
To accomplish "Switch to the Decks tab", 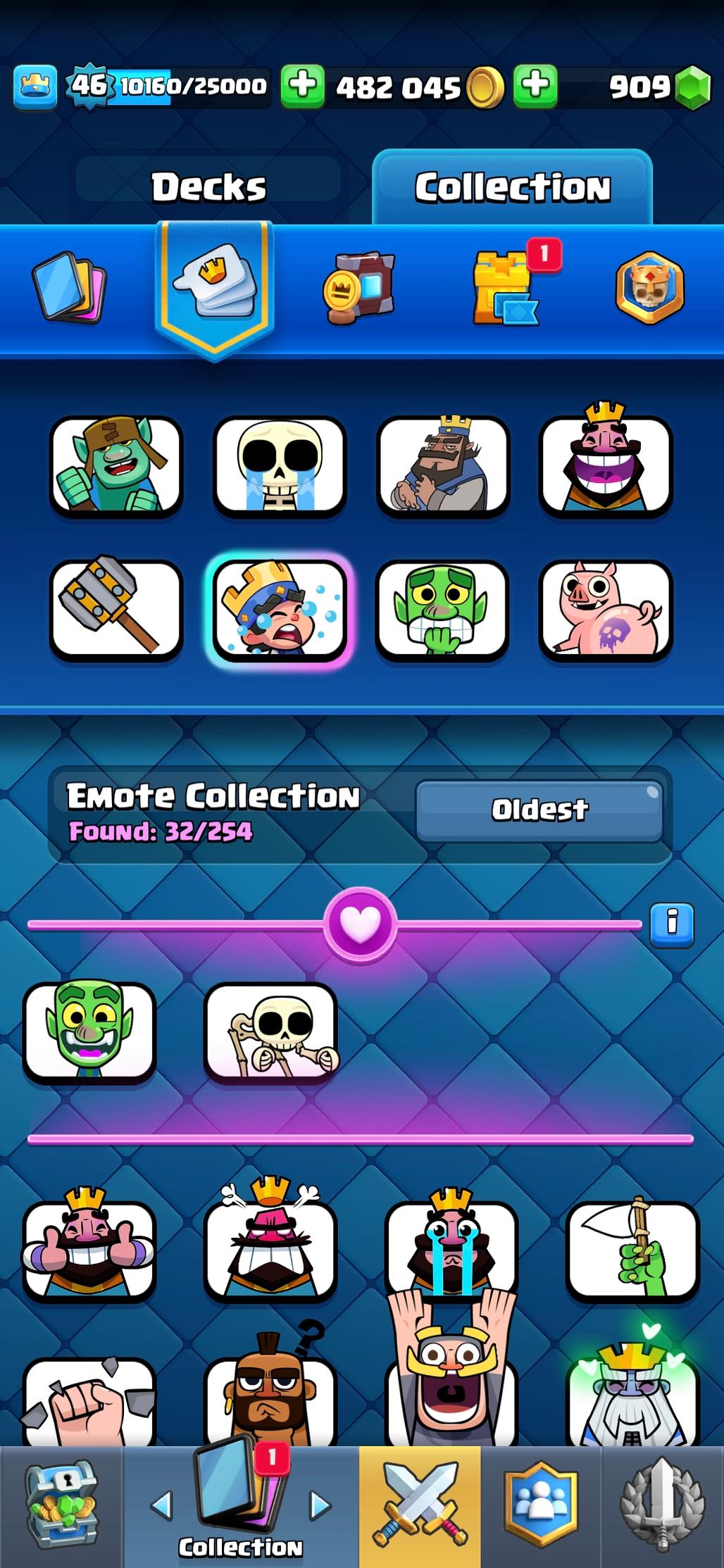I will (x=208, y=187).
